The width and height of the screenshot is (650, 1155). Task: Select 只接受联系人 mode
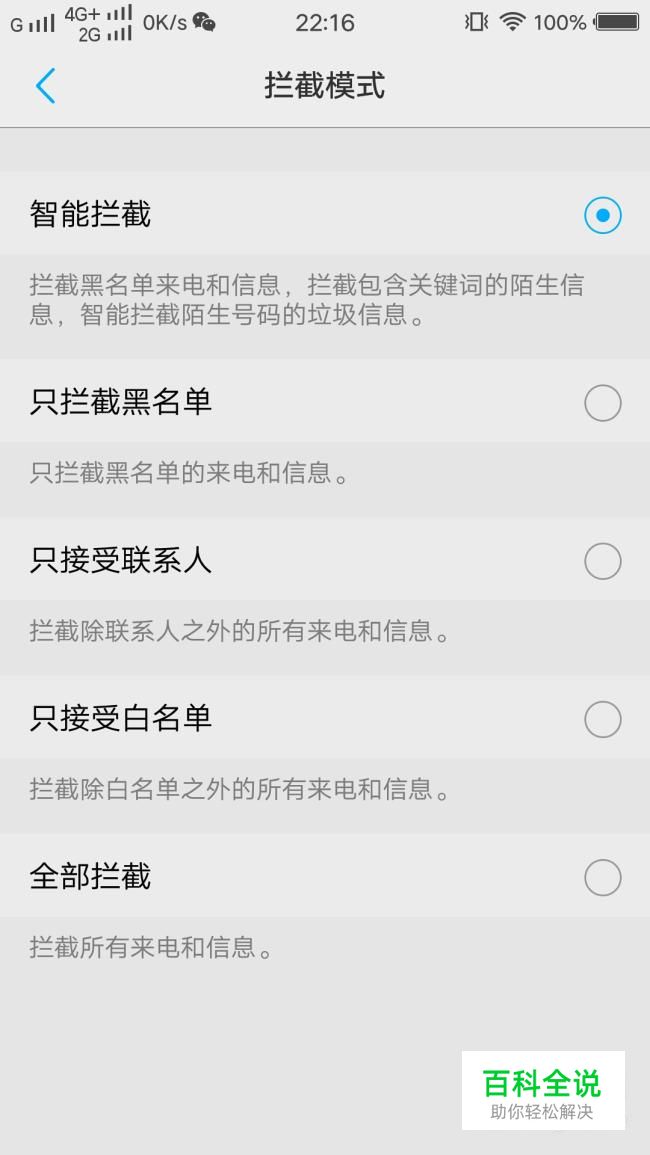325,561
